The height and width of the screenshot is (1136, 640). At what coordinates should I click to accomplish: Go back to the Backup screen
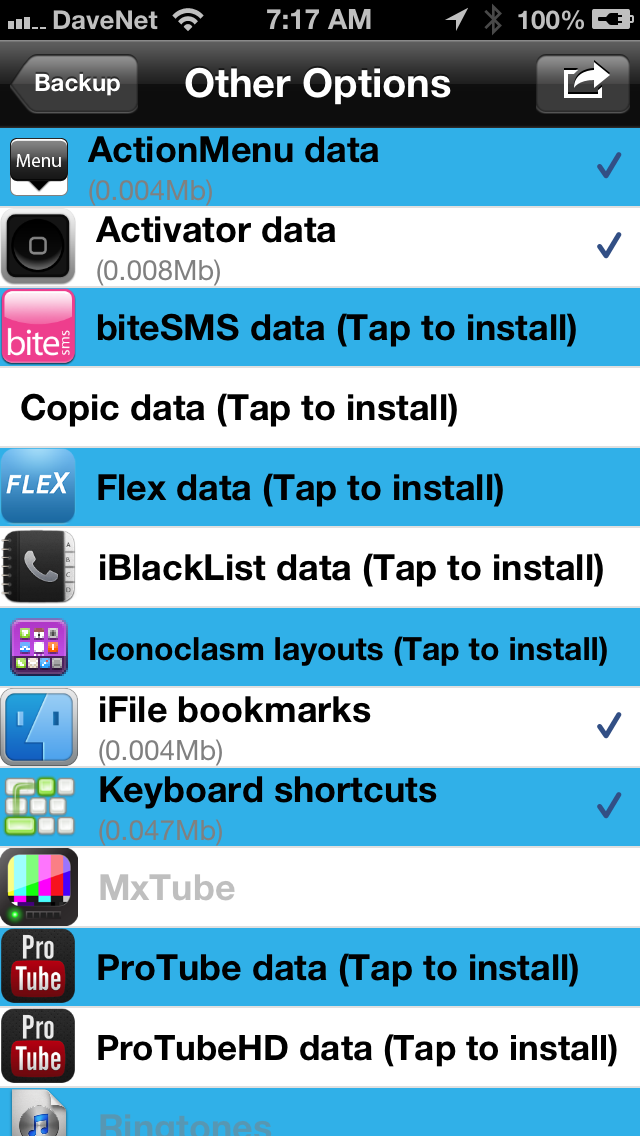[73, 83]
